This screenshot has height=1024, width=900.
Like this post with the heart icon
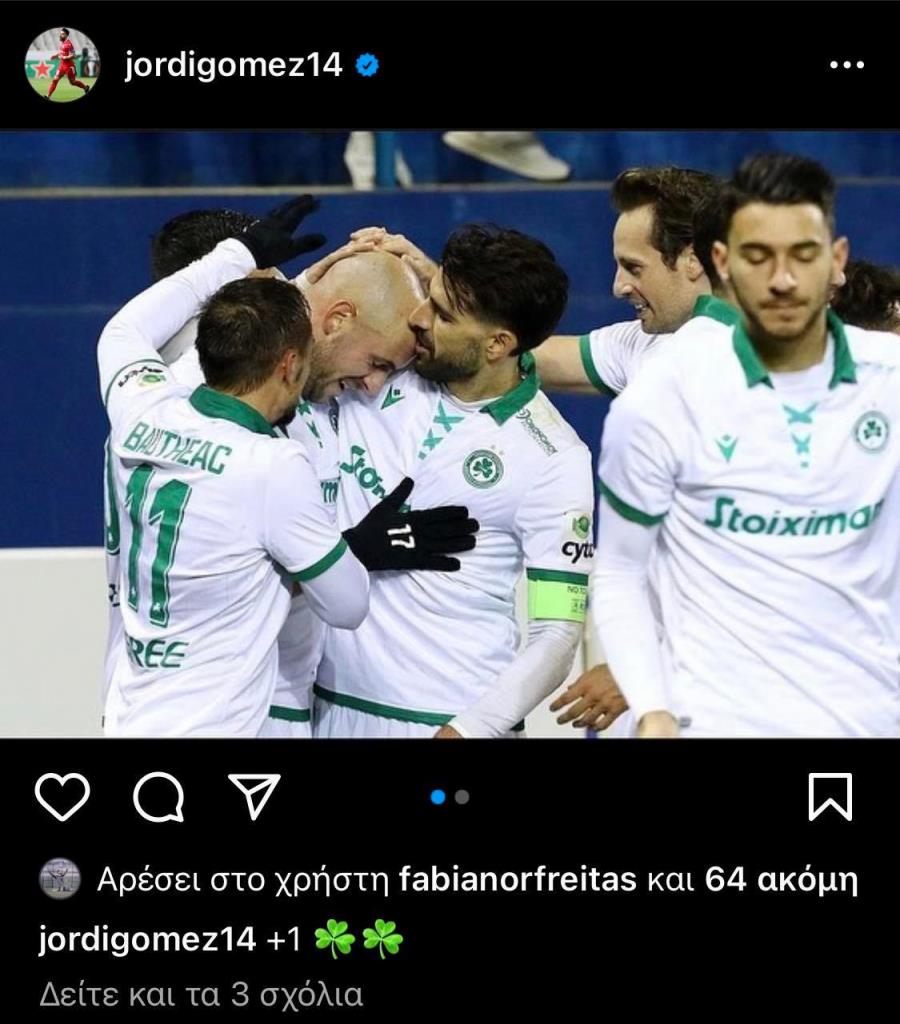tap(62, 797)
